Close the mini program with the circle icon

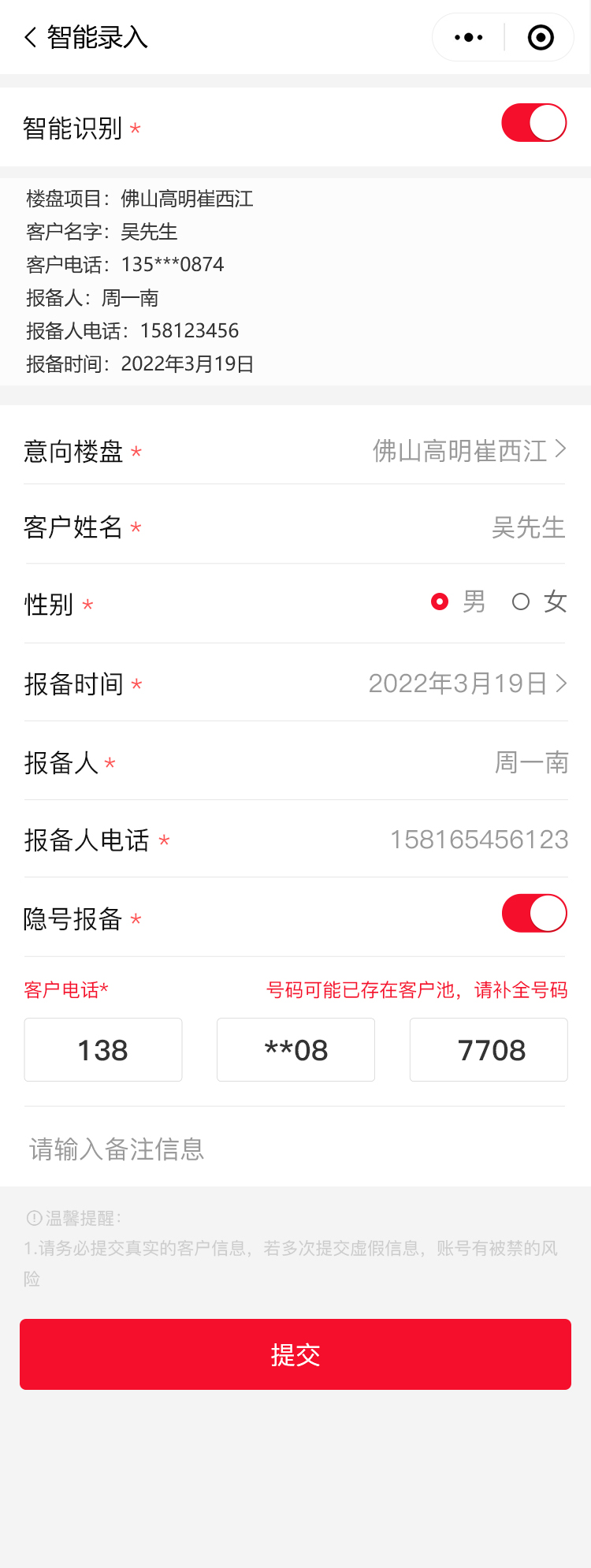[541, 37]
